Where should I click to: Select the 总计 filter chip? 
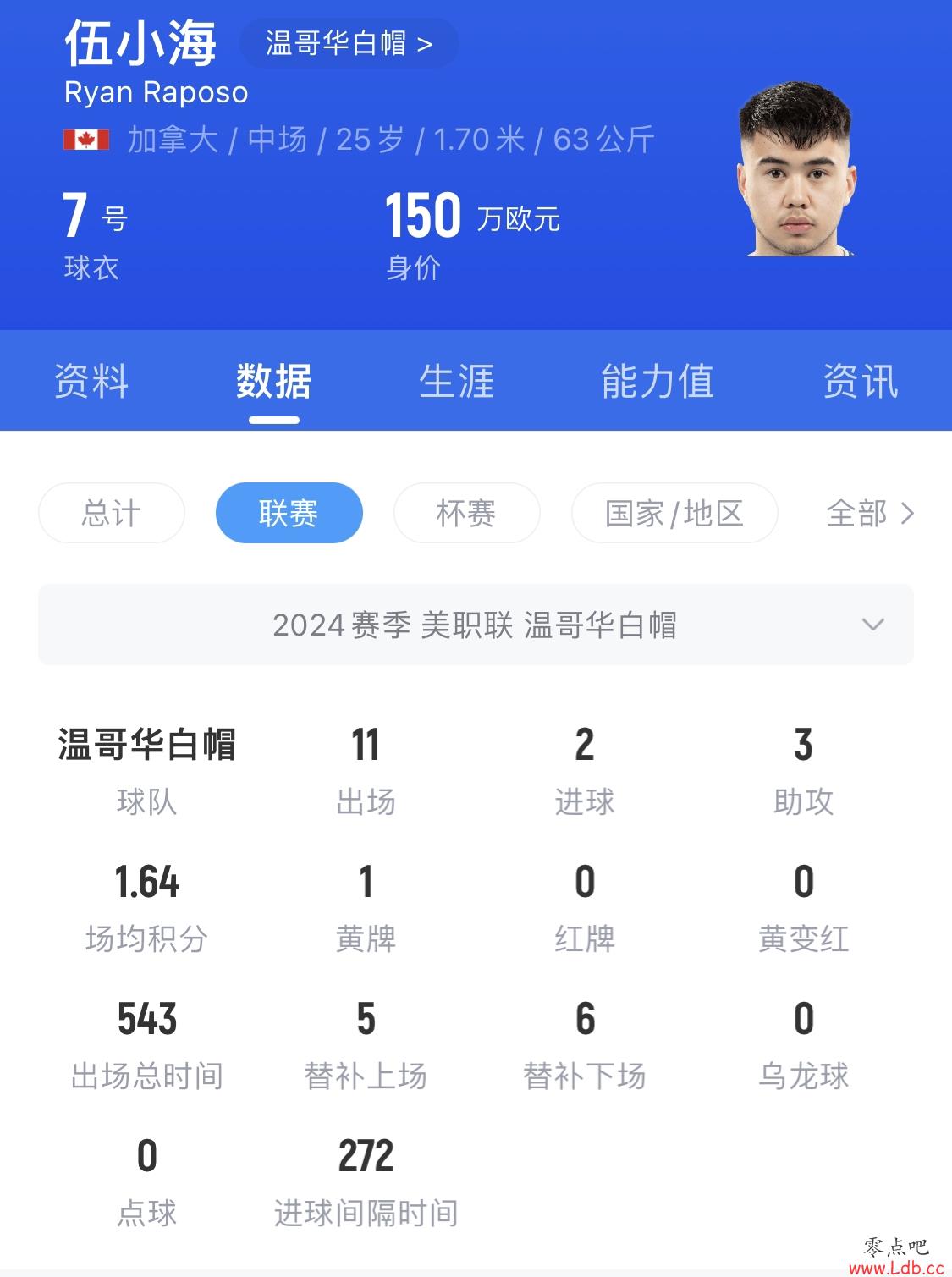[111, 513]
